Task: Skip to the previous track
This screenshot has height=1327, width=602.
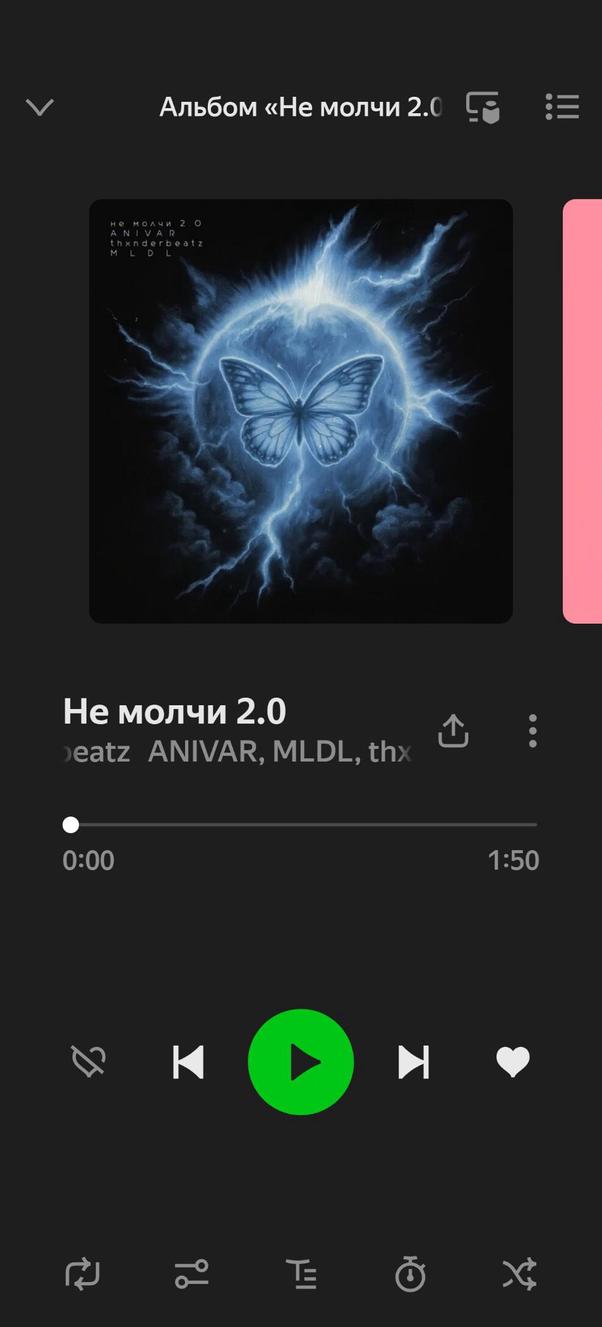Action: point(189,1062)
